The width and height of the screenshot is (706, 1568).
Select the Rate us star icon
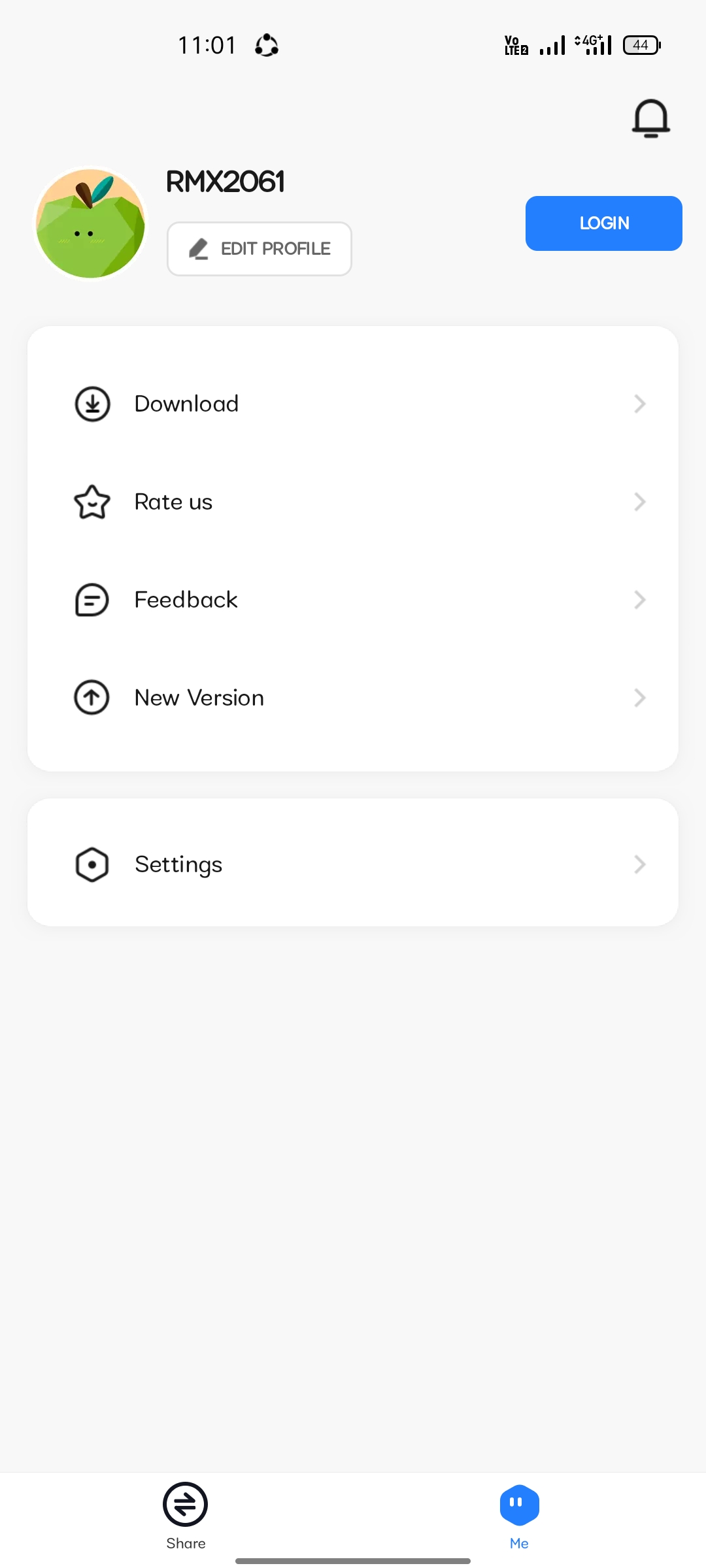[x=92, y=502]
